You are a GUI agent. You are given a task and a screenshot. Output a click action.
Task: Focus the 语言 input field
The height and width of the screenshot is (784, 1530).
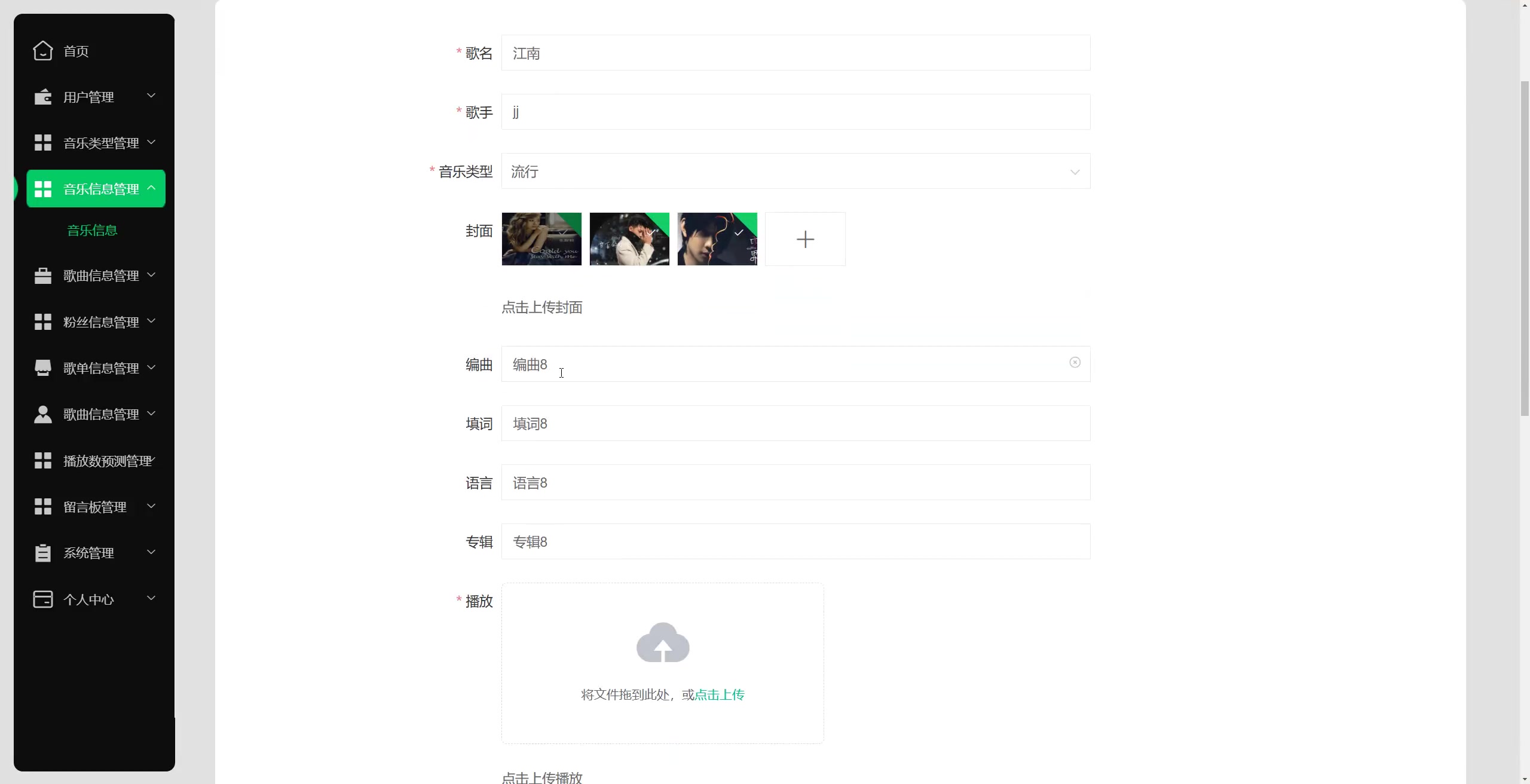coord(795,482)
